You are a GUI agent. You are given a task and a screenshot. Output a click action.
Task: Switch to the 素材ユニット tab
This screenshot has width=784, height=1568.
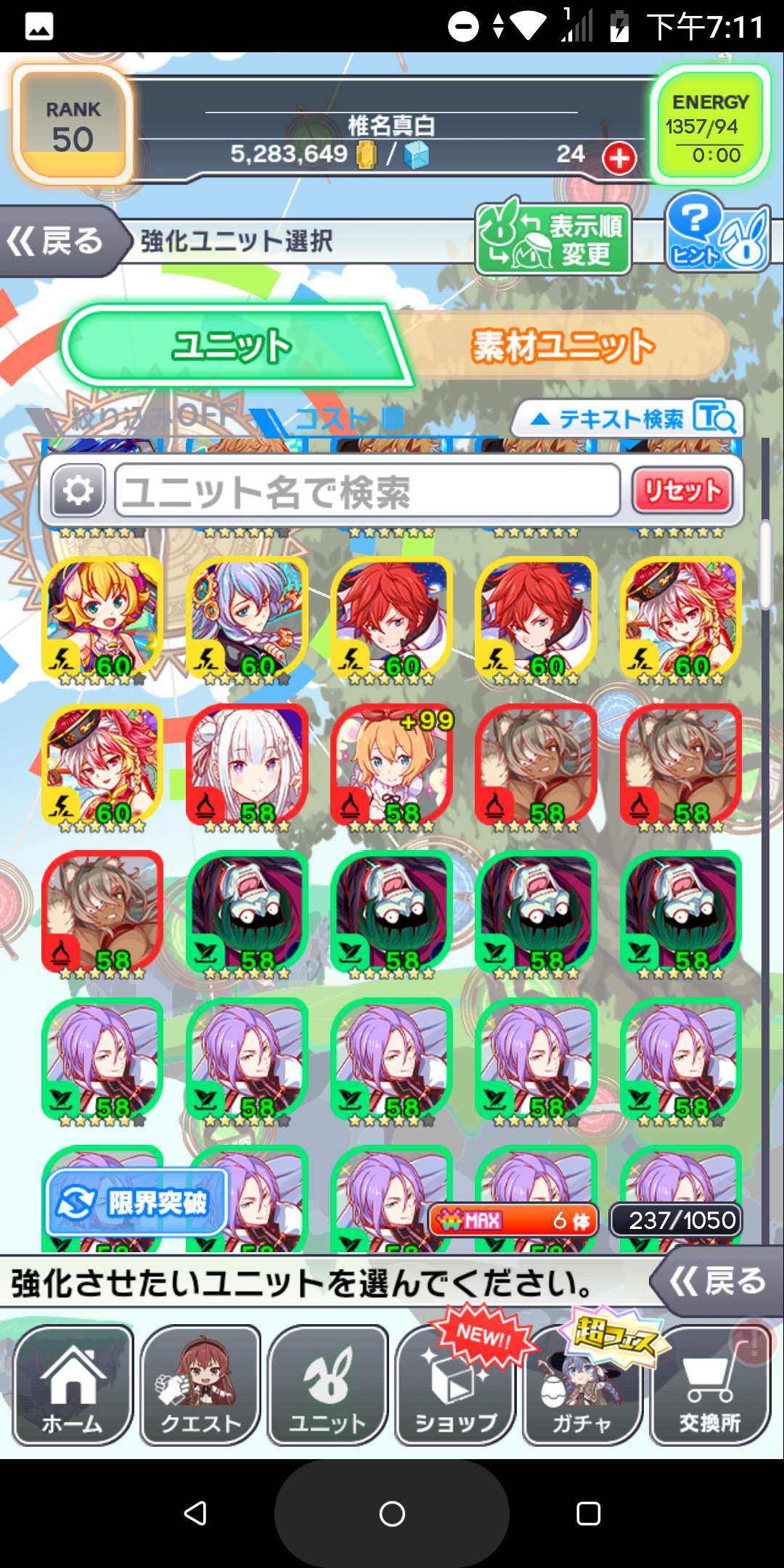[563, 346]
